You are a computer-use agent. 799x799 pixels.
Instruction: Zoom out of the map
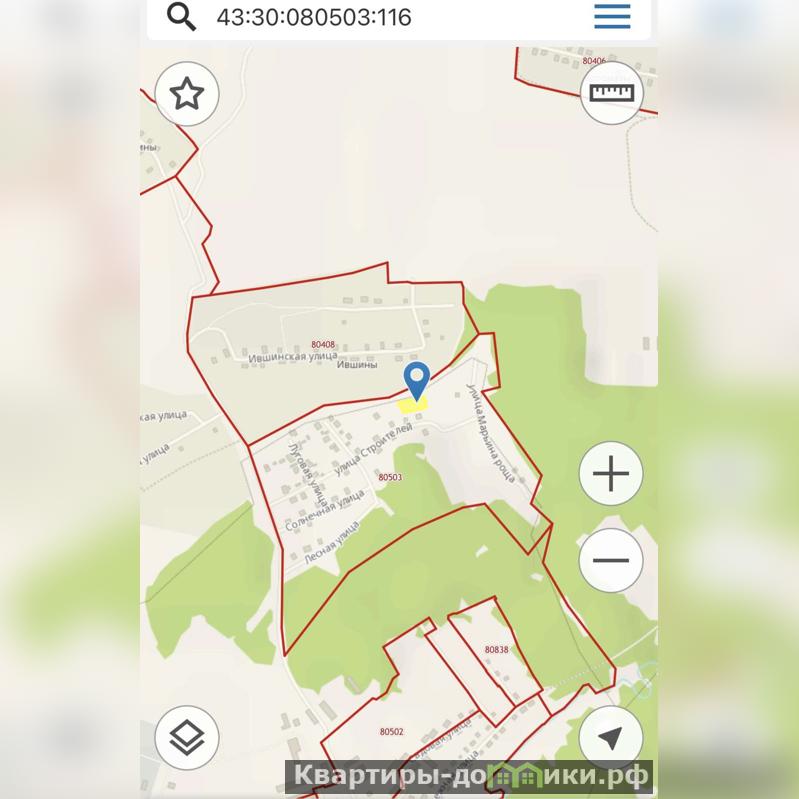coord(611,560)
